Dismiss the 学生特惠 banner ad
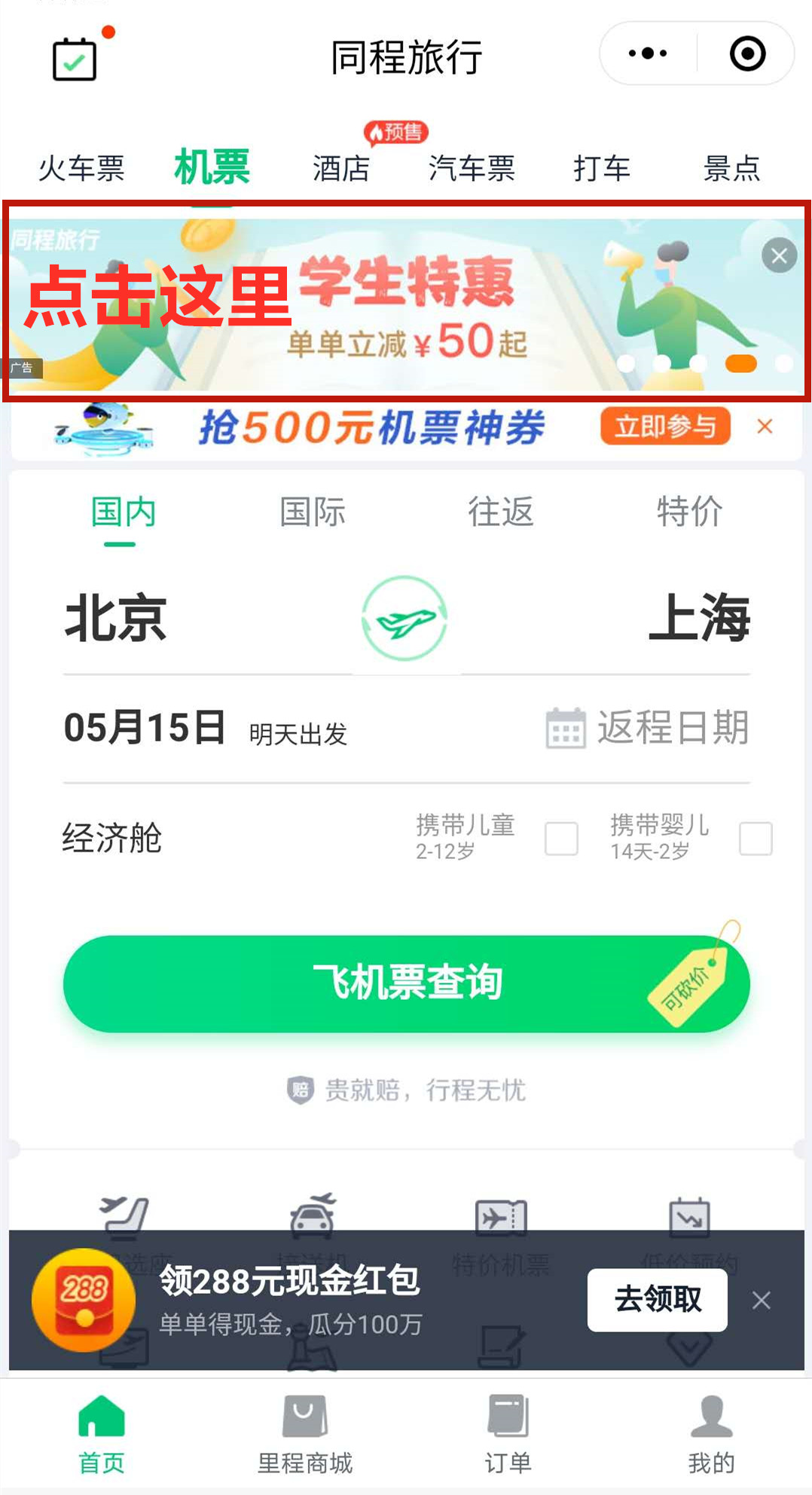812x1495 pixels. [779, 256]
